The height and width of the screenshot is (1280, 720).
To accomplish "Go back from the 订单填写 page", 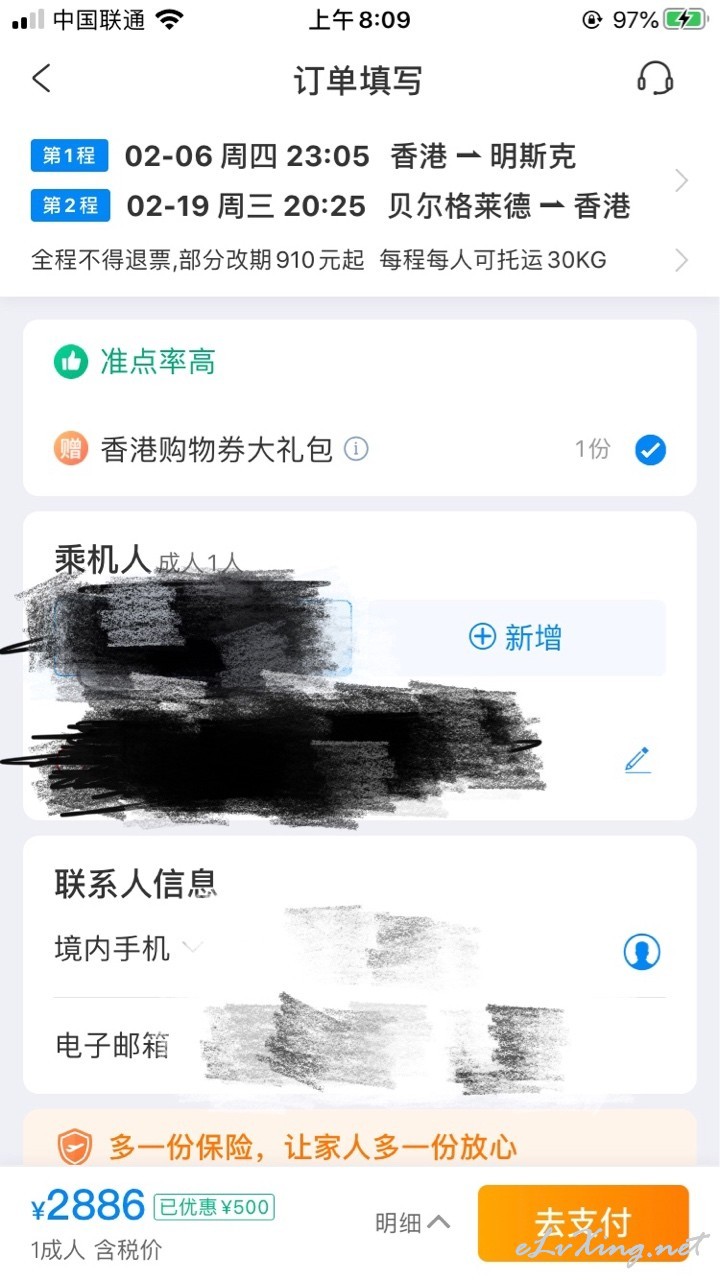I will (x=41, y=78).
